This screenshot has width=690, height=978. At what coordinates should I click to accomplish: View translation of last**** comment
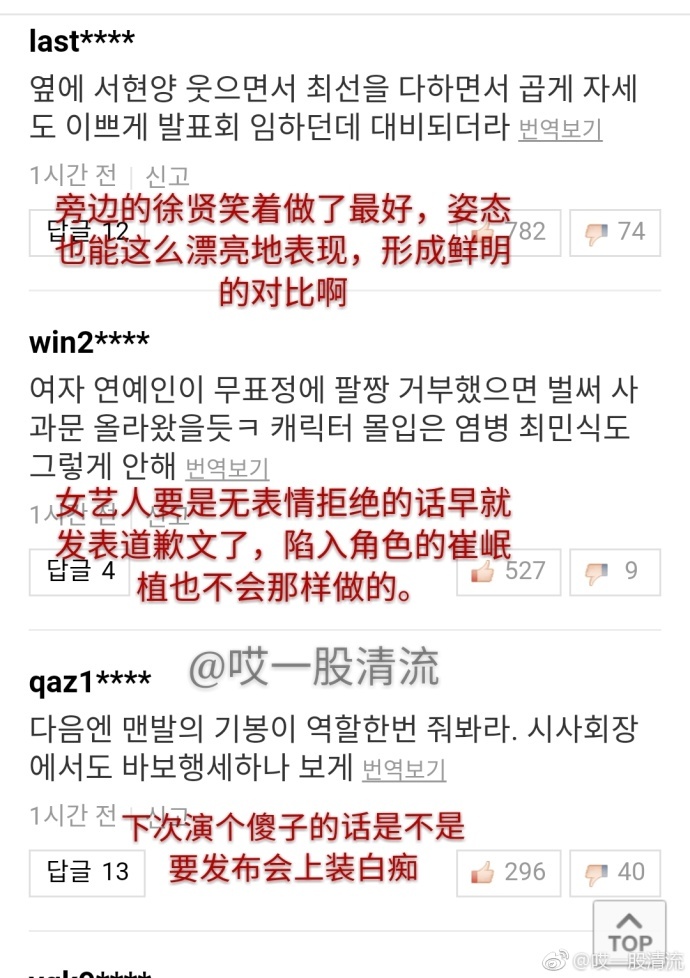point(560,130)
